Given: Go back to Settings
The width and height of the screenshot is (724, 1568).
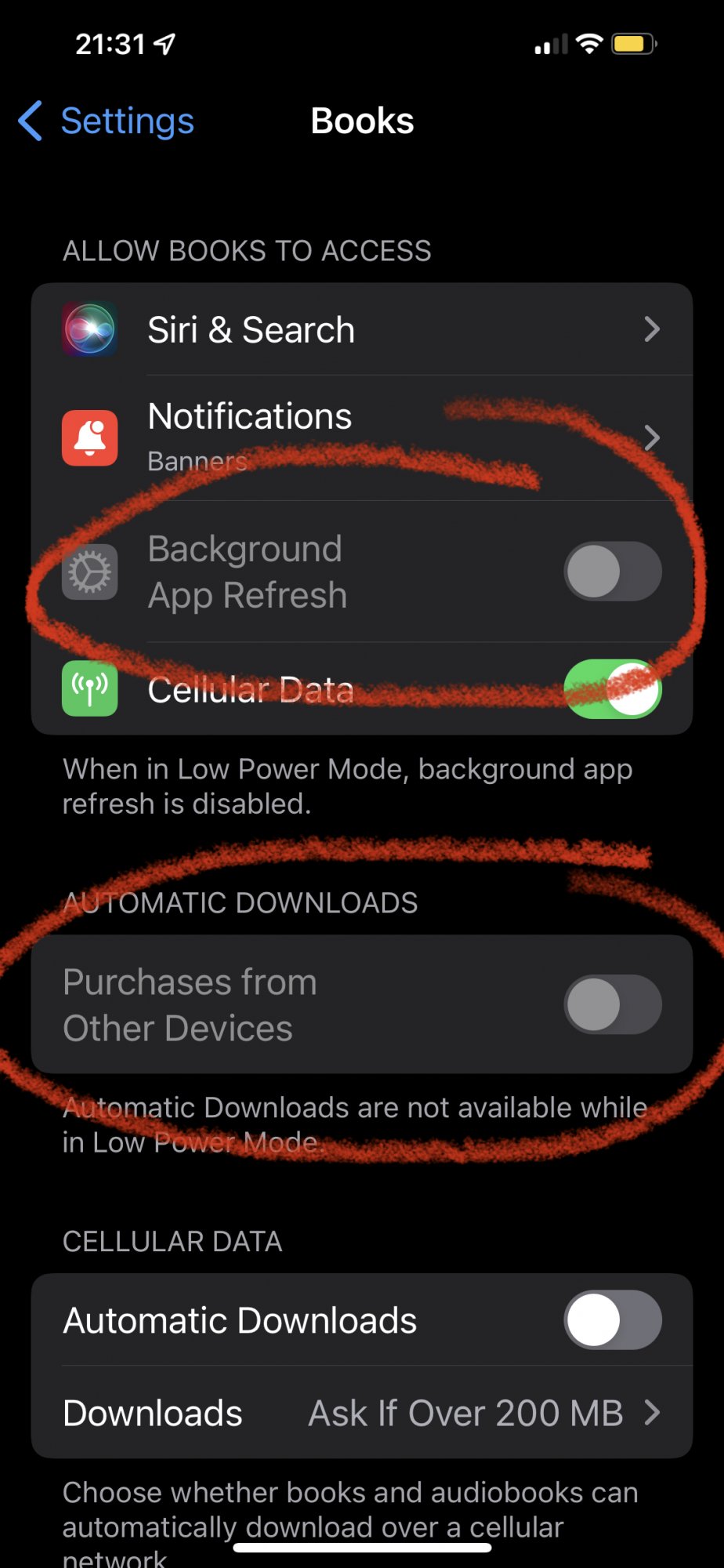Looking at the screenshot, I should point(107,122).
